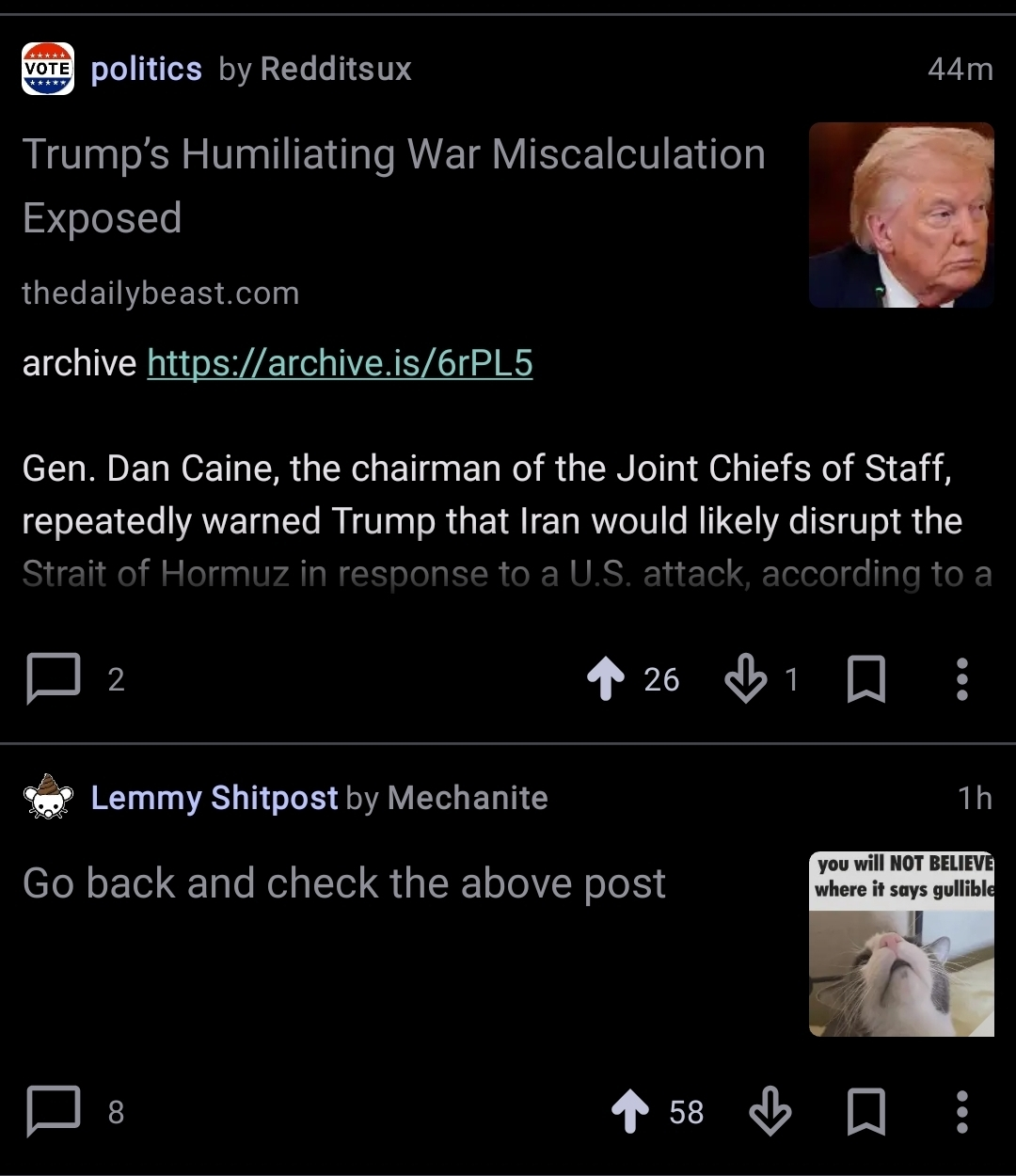Open the Lemmy Shitpost community
This screenshot has height=1176, width=1016.
coord(214,798)
